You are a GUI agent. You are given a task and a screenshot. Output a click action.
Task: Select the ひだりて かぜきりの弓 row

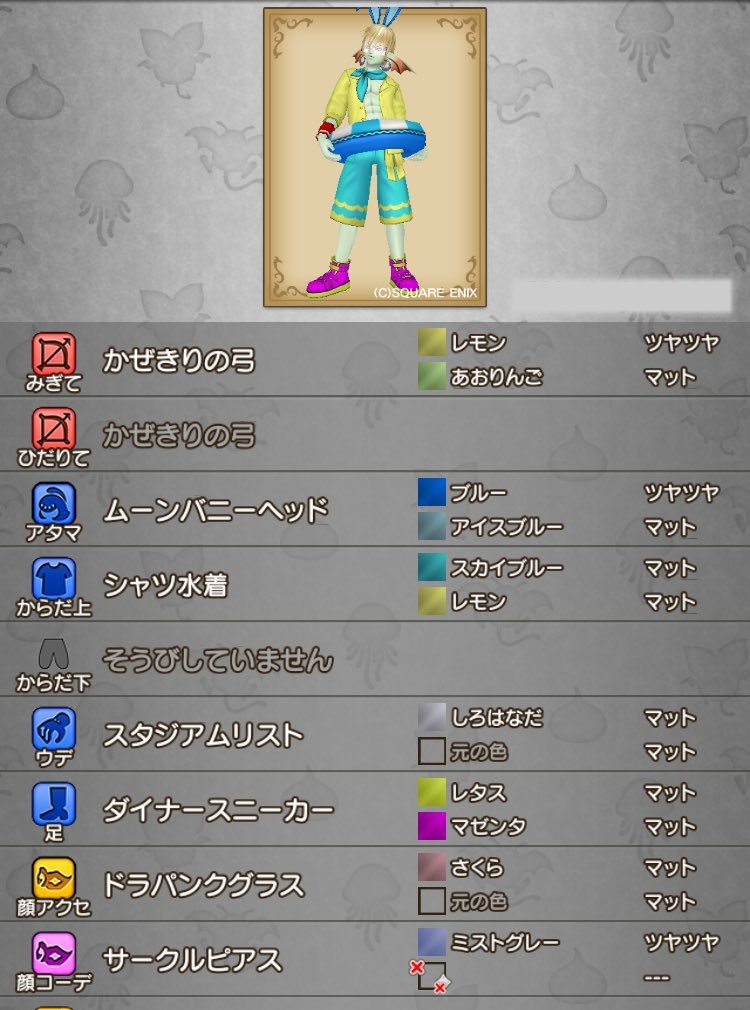click(x=375, y=434)
